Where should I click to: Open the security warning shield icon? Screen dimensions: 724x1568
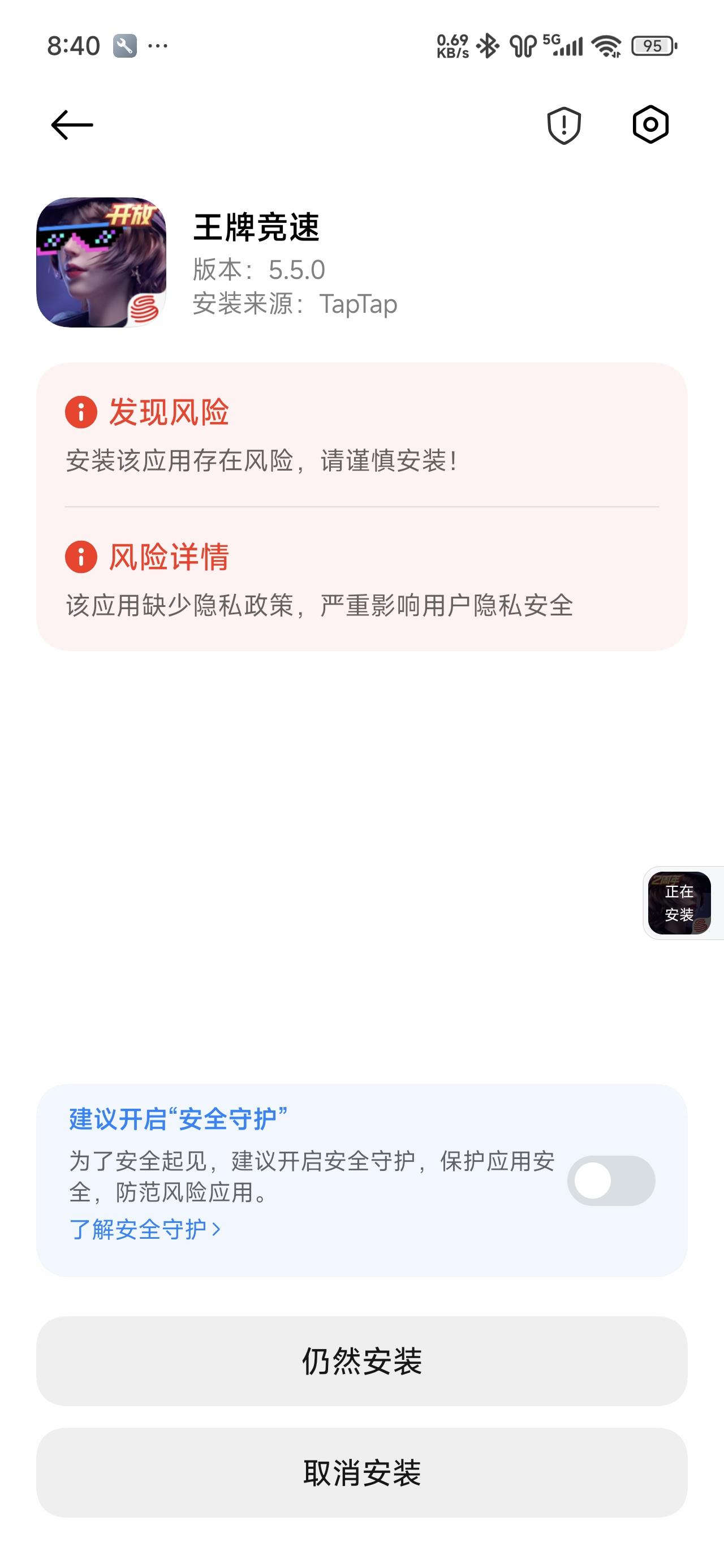coord(563,124)
